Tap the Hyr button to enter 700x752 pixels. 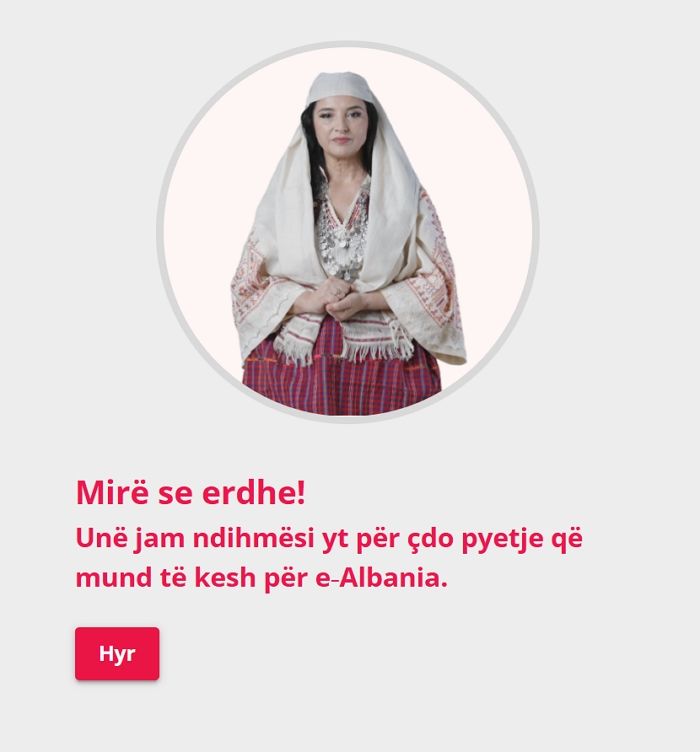coord(117,654)
